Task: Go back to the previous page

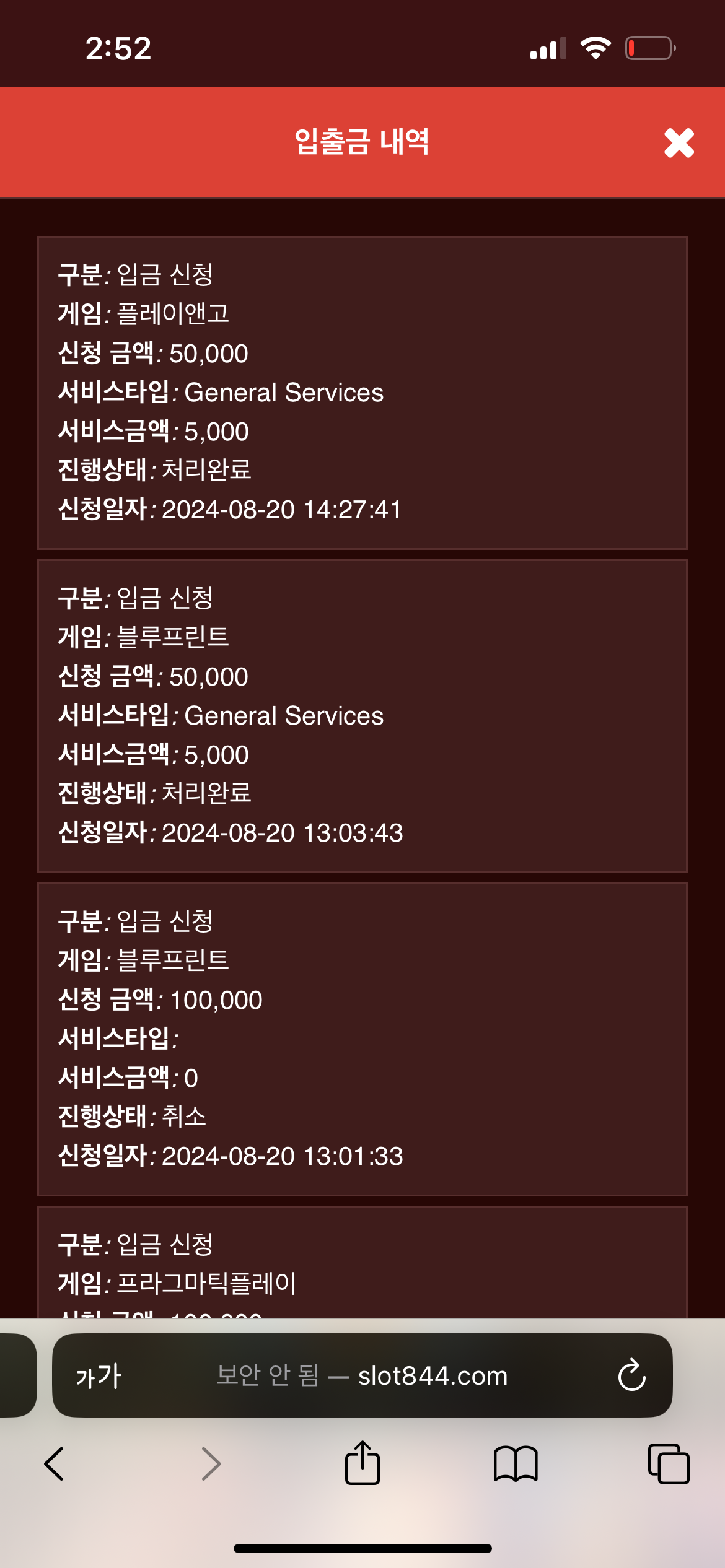Action: pyautogui.click(x=55, y=1464)
